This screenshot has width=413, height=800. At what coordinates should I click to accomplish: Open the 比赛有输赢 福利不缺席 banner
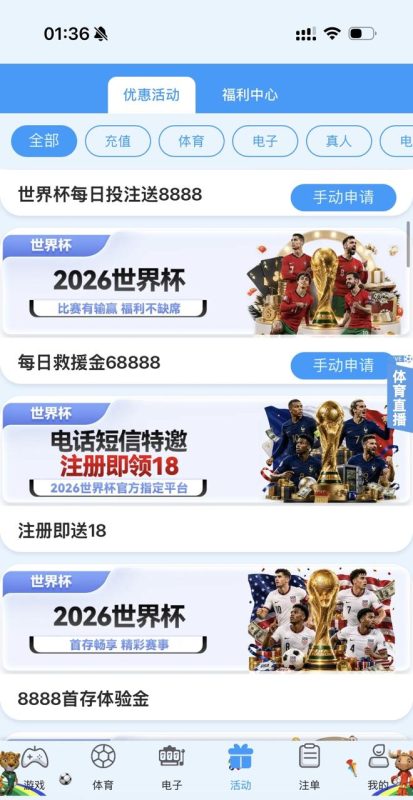[x=206, y=282]
